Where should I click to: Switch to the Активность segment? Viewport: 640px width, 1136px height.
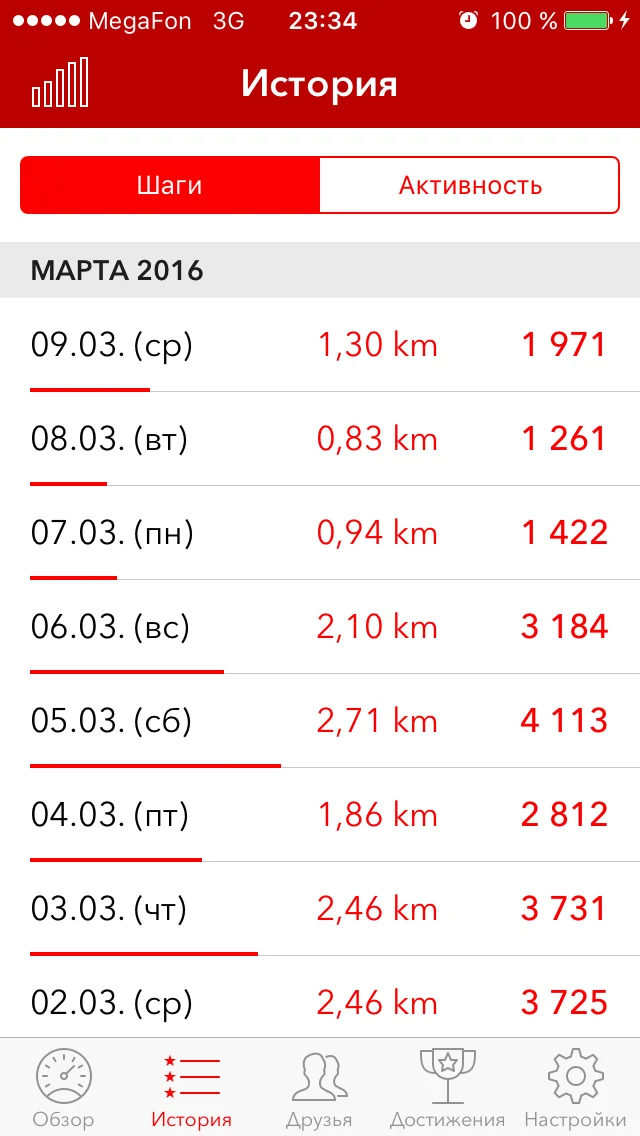coord(470,185)
